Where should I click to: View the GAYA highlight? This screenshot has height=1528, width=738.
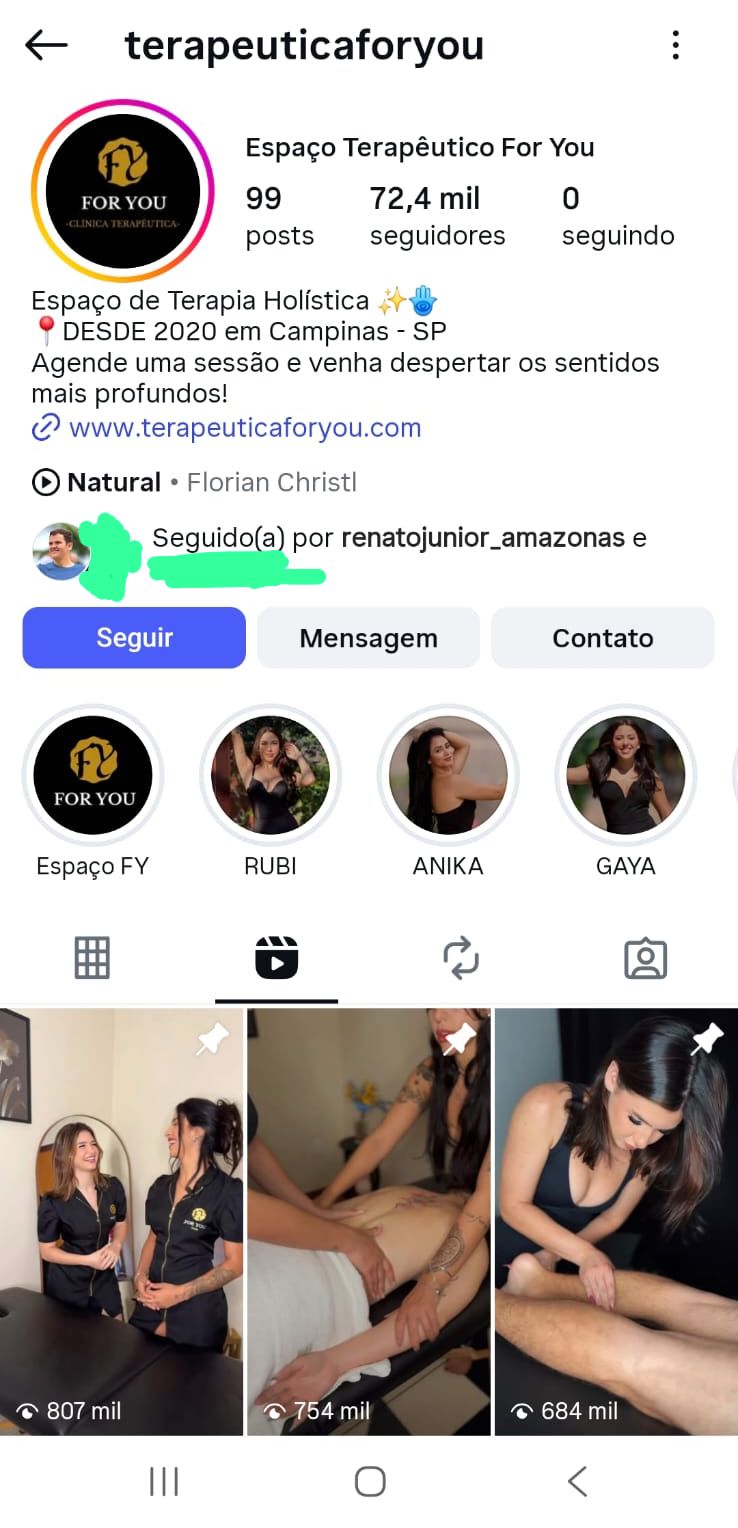625,776
